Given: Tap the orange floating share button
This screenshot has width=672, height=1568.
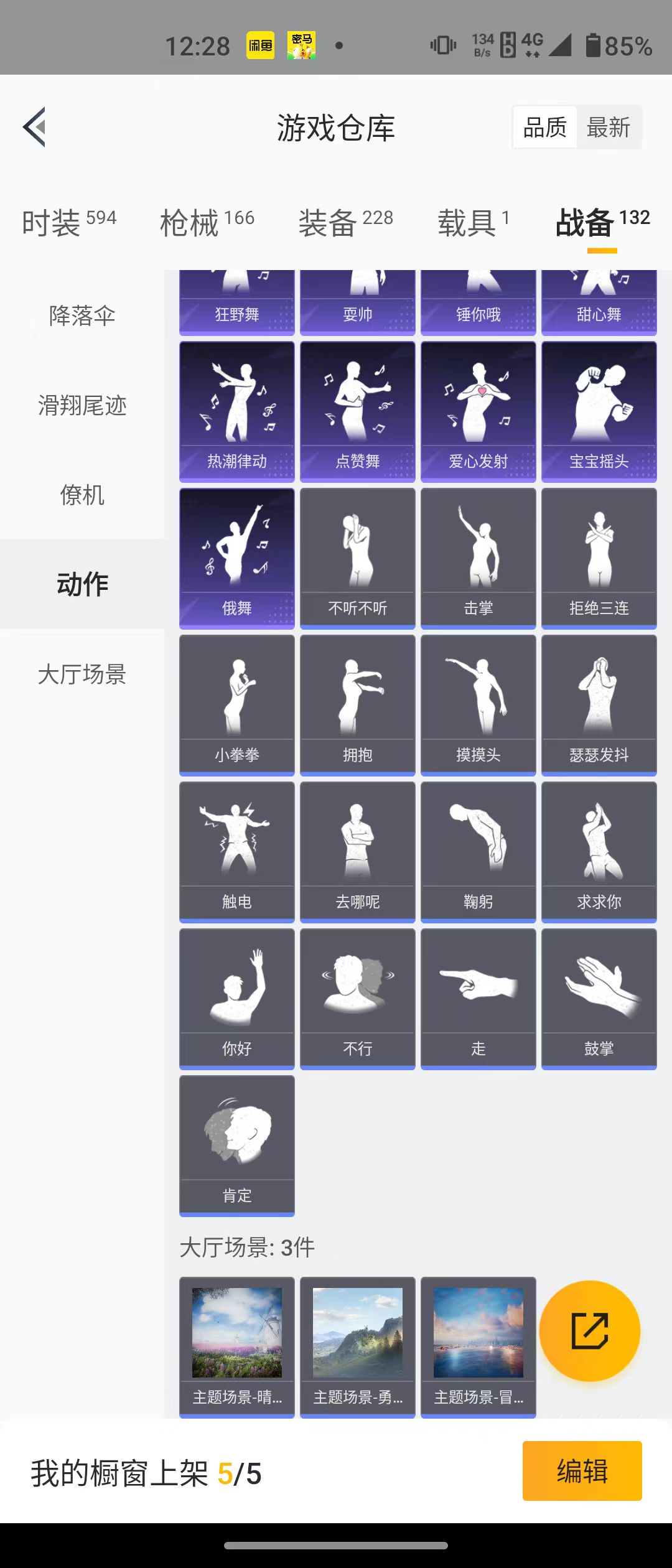Looking at the screenshot, I should 589,1331.
